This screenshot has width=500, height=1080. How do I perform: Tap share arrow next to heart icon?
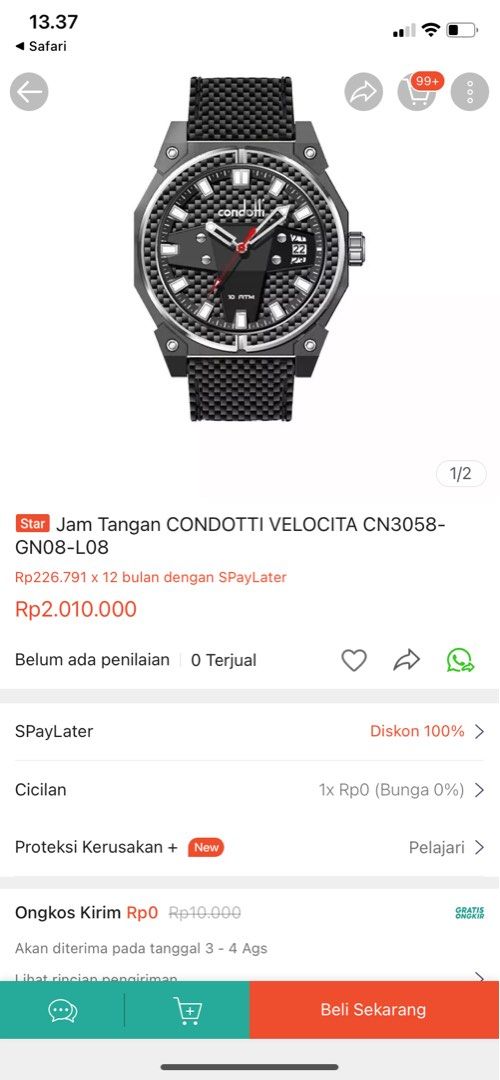coord(406,661)
